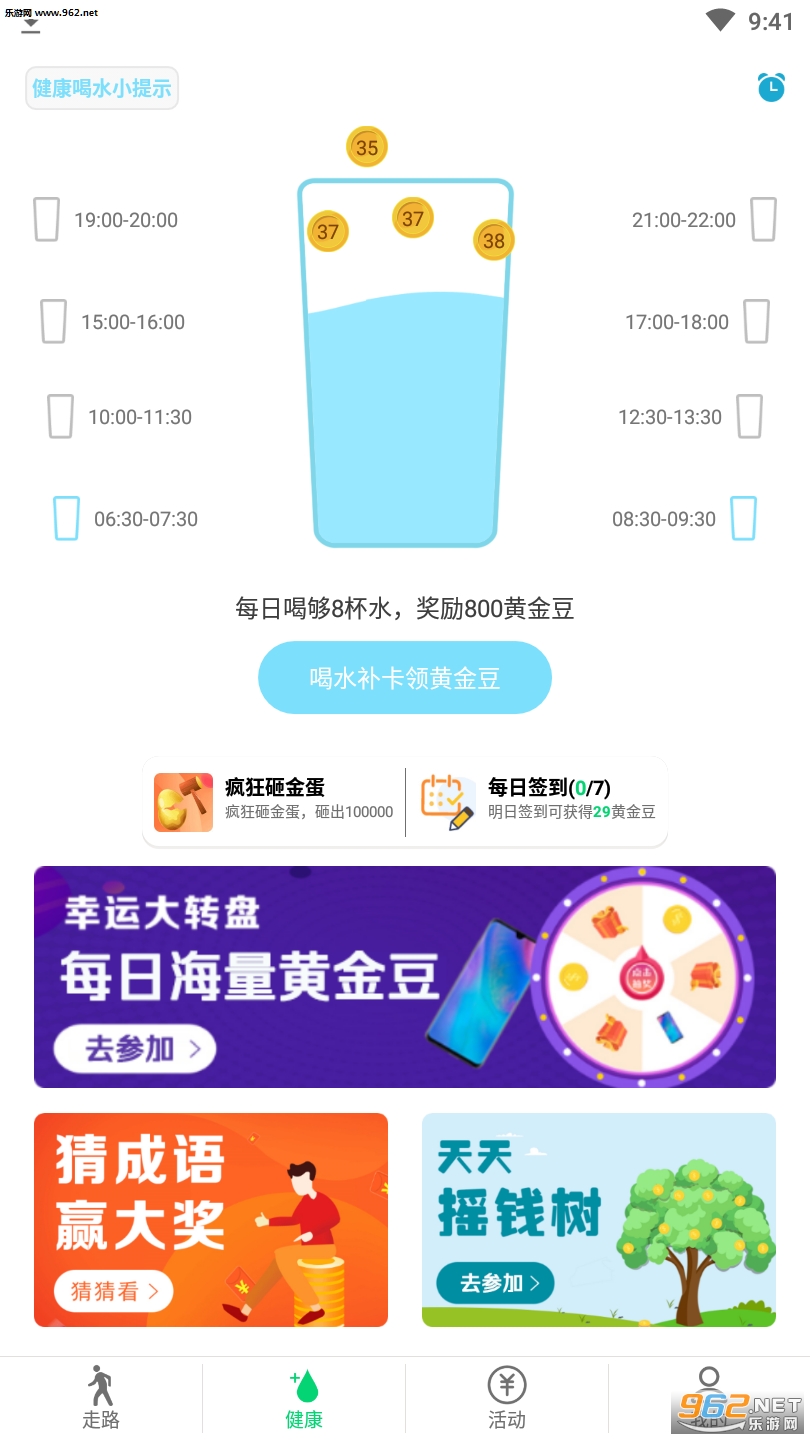Image resolution: width=810 pixels, height=1440 pixels.
Task: Switch to the 走路 tab
Action: click(100, 1398)
